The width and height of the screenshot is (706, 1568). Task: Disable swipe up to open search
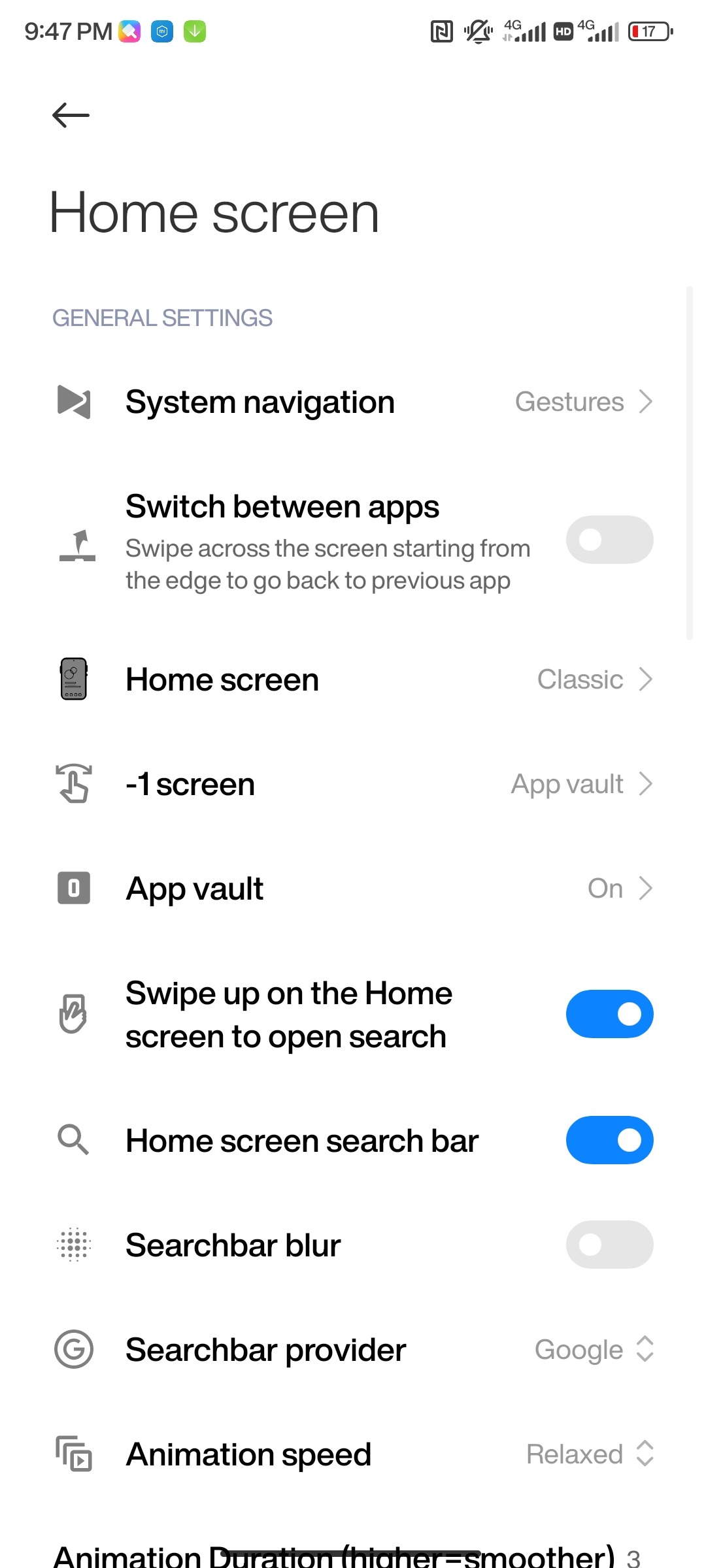(x=609, y=1014)
